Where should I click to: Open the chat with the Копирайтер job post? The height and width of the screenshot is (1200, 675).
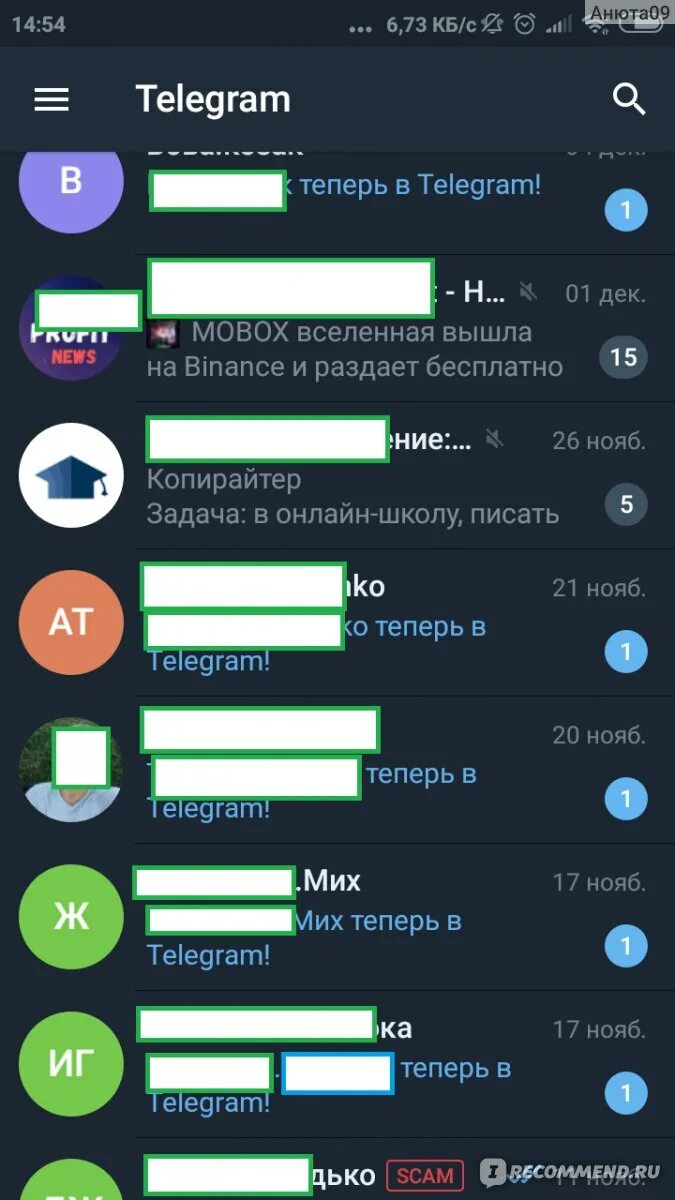coord(337,476)
